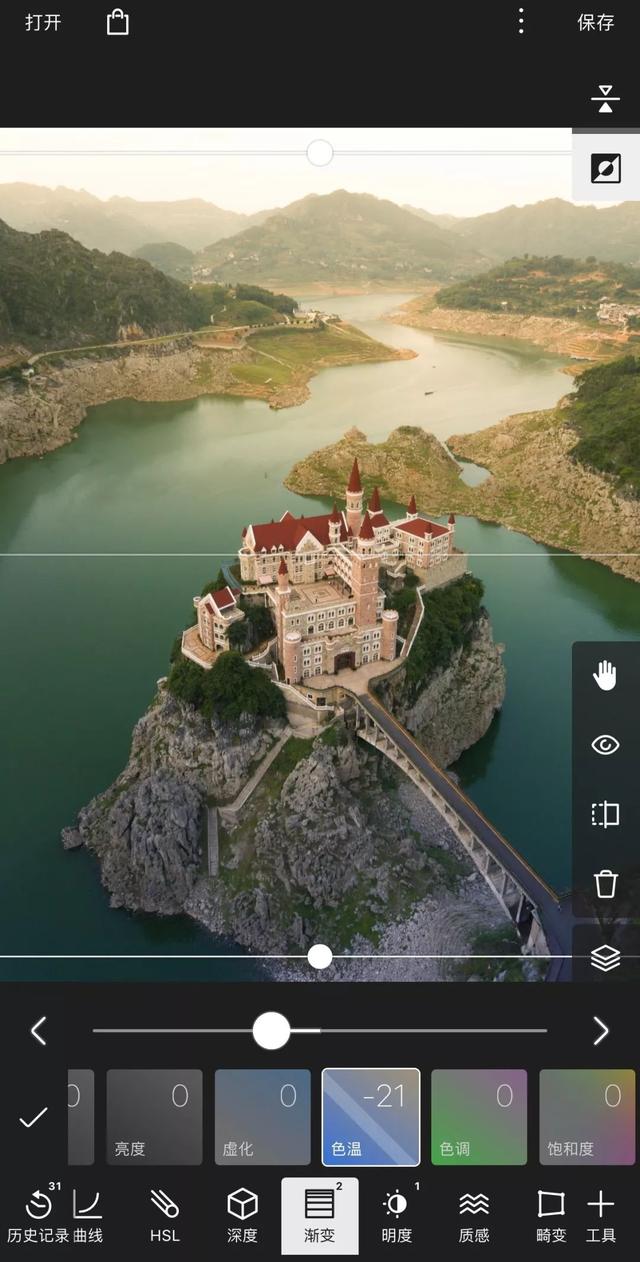This screenshot has width=640, height=1262.
Task: Switch to the 质感 texture tool
Action: (474, 1214)
